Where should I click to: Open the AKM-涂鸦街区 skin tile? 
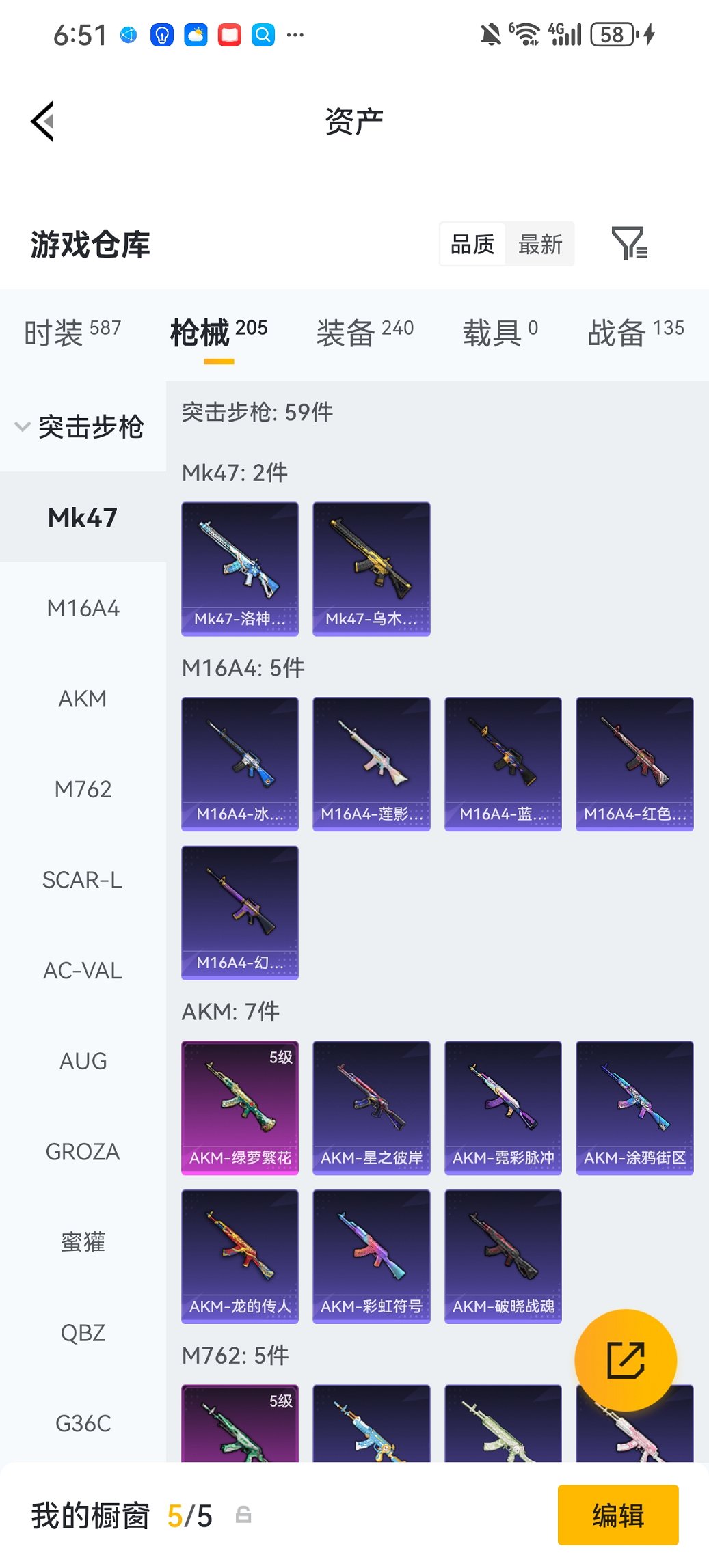[634, 1107]
